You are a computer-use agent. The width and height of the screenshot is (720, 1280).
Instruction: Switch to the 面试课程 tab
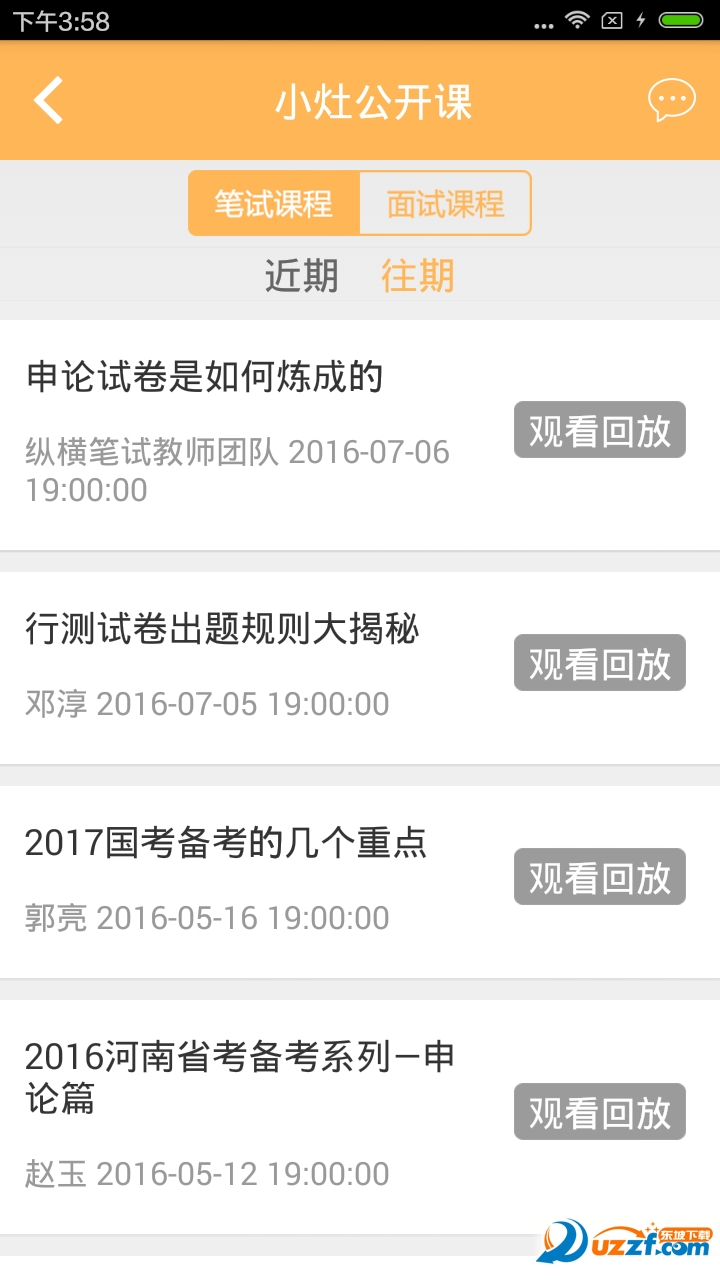coord(446,202)
